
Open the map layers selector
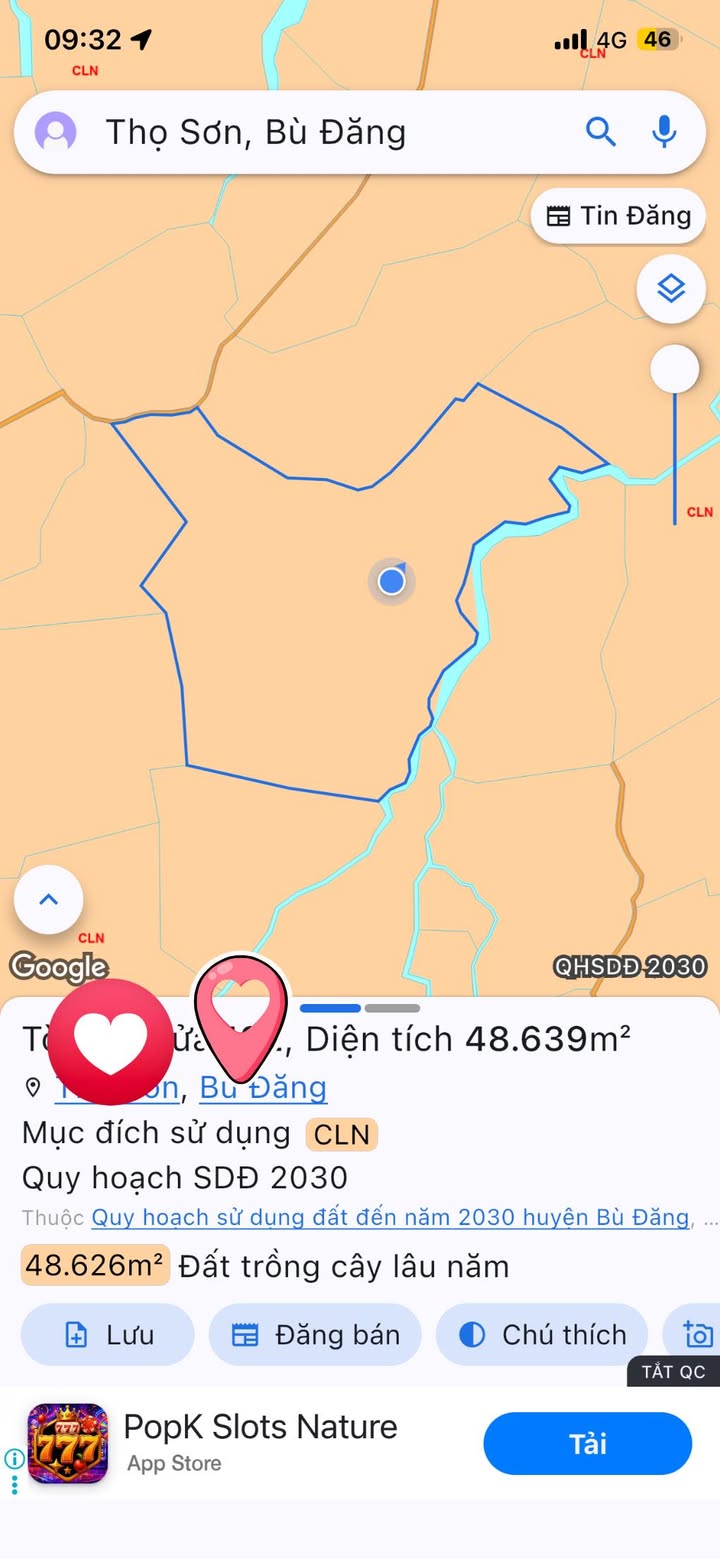pyautogui.click(x=671, y=289)
